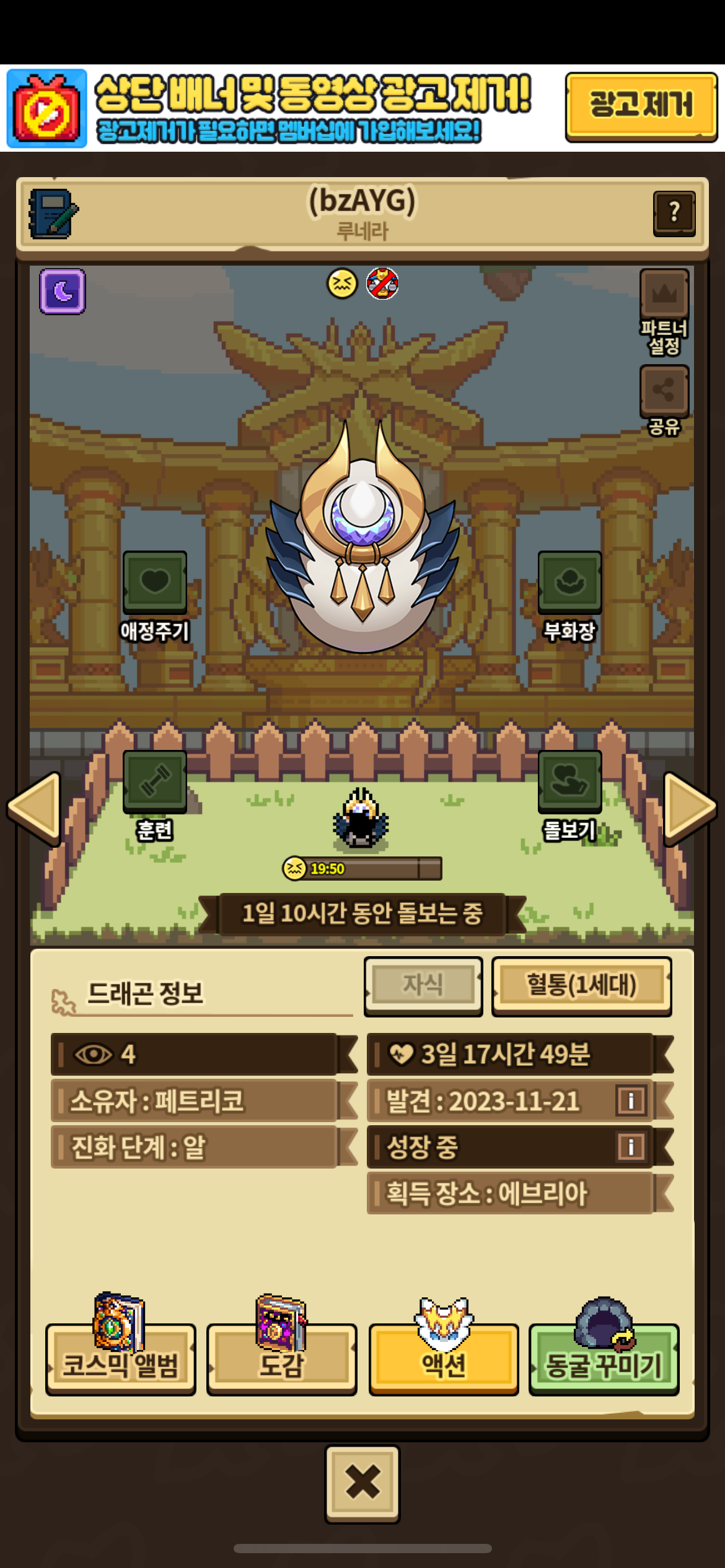This screenshot has height=1568, width=725.
Task: Go to next dragon with right arrow
Action: pyautogui.click(x=689, y=808)
